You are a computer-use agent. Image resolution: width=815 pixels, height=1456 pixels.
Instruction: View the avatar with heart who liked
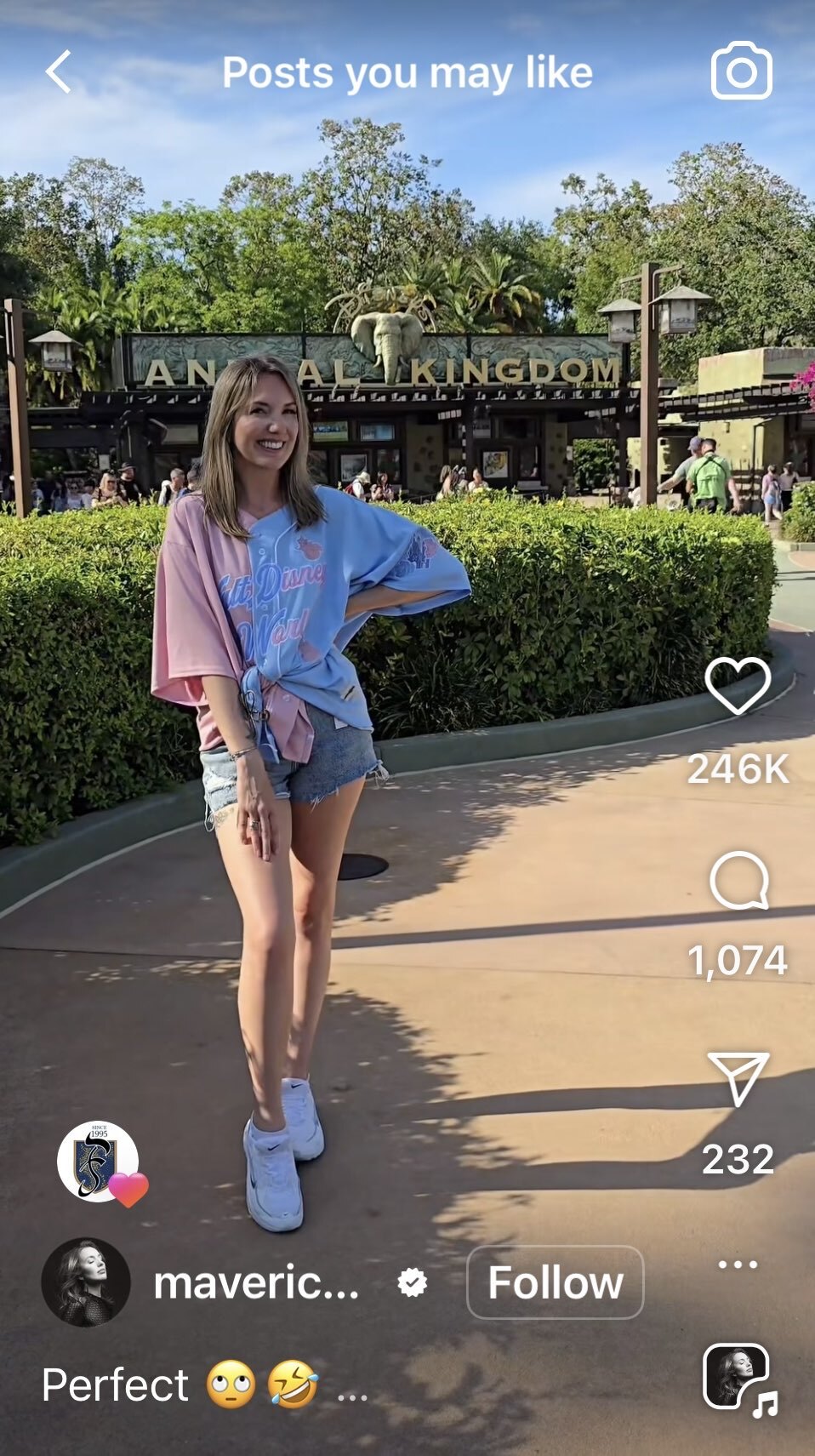click(x=99, y=1162)
